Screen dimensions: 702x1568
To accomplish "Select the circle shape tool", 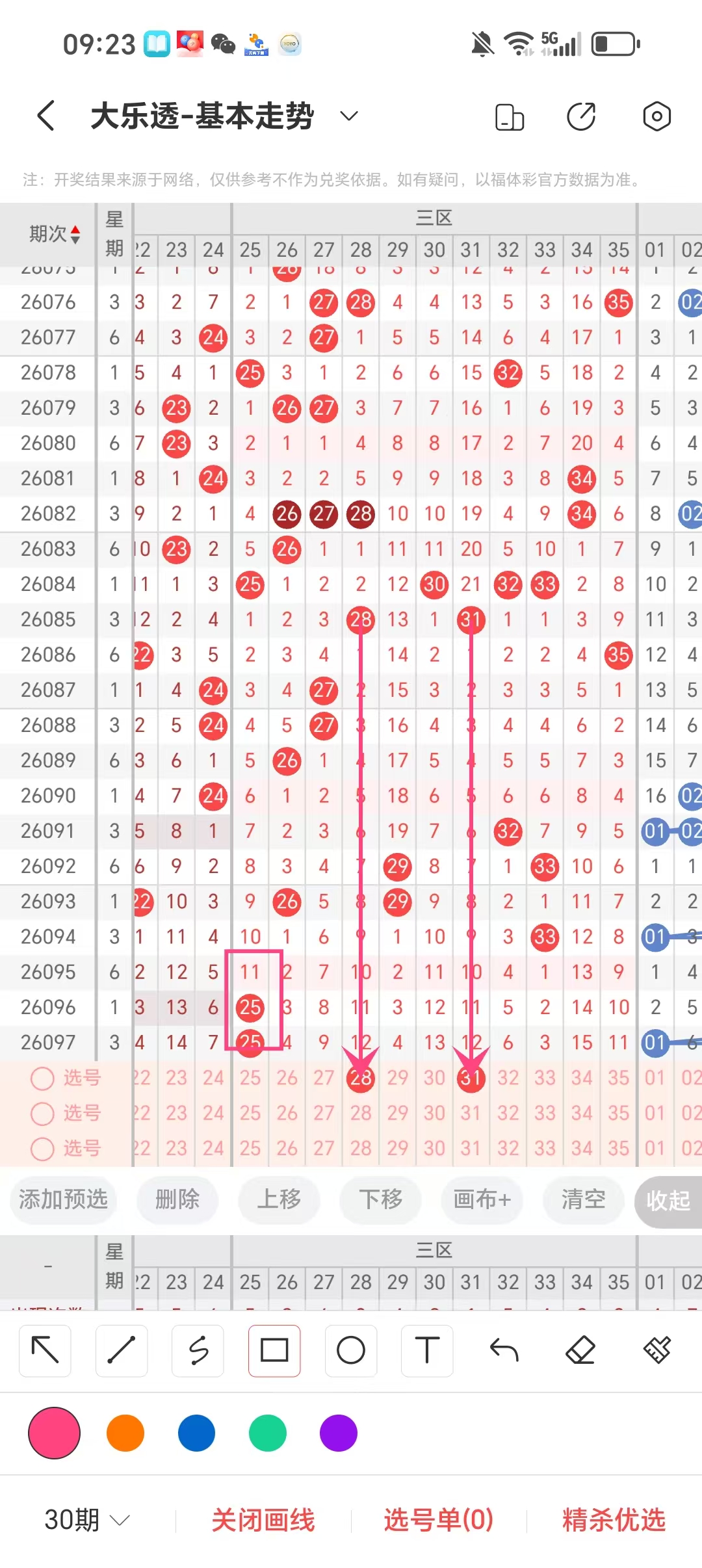I will click(351, 1351).
